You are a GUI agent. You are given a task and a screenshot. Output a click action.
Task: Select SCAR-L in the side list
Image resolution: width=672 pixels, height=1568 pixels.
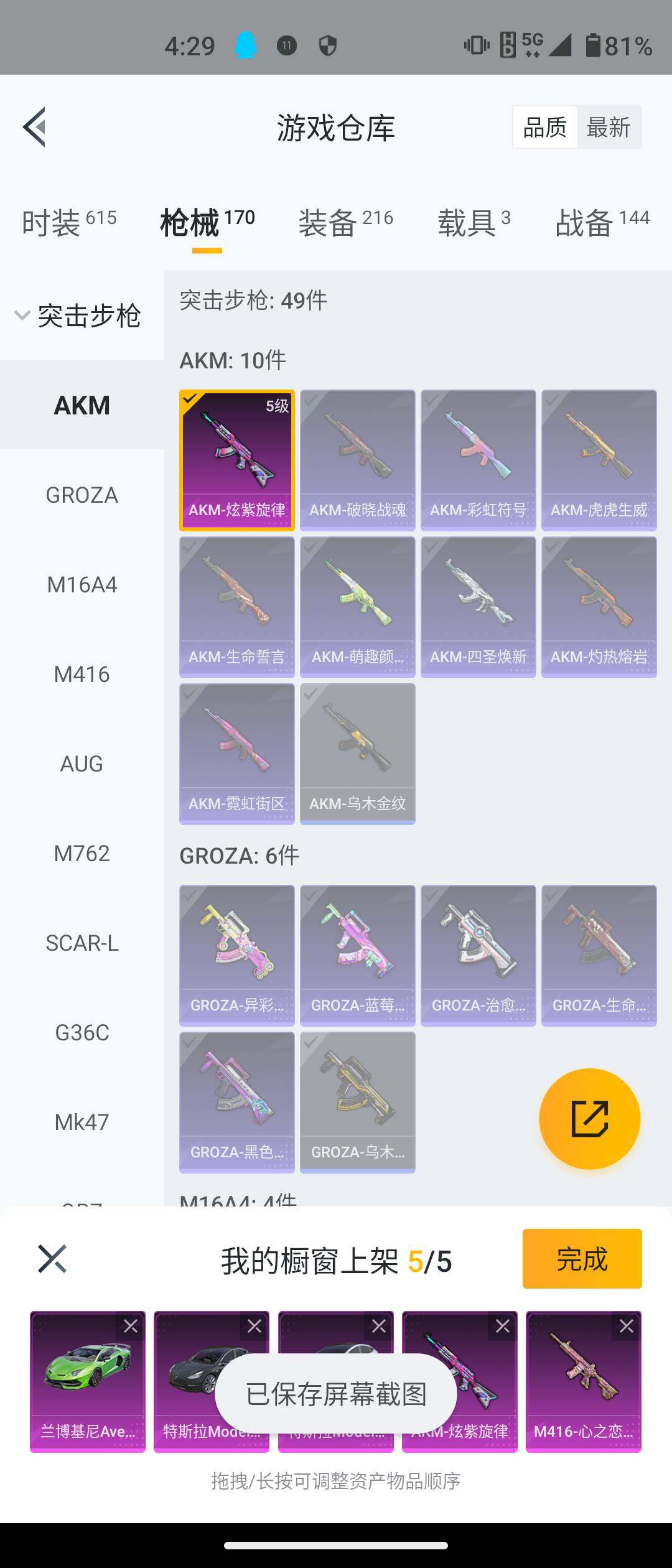click(82, 943)
